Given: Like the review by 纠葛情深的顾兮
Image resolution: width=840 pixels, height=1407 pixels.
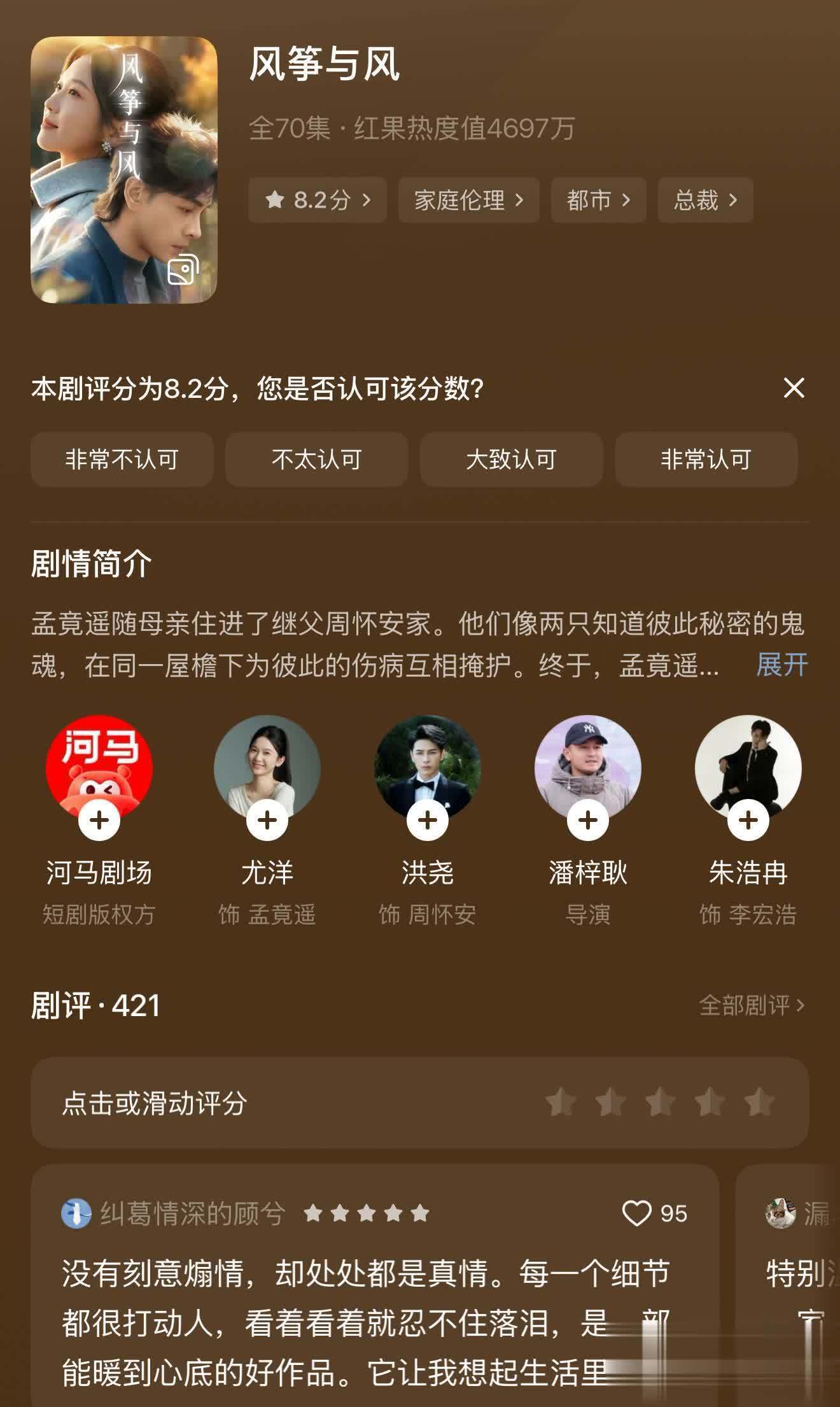Looking at the screenshot, I should (637, 1213).
